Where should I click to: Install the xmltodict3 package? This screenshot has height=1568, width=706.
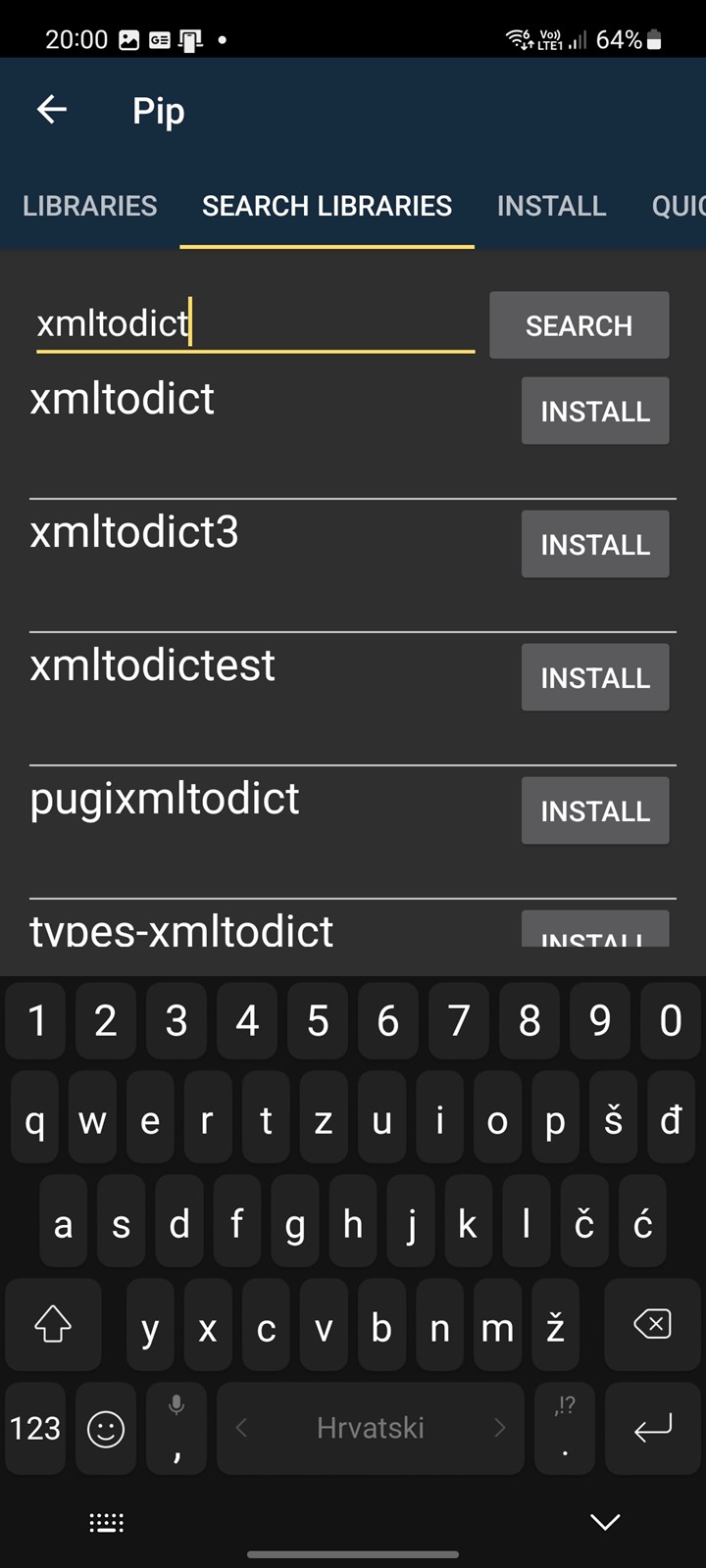point(595,545)
